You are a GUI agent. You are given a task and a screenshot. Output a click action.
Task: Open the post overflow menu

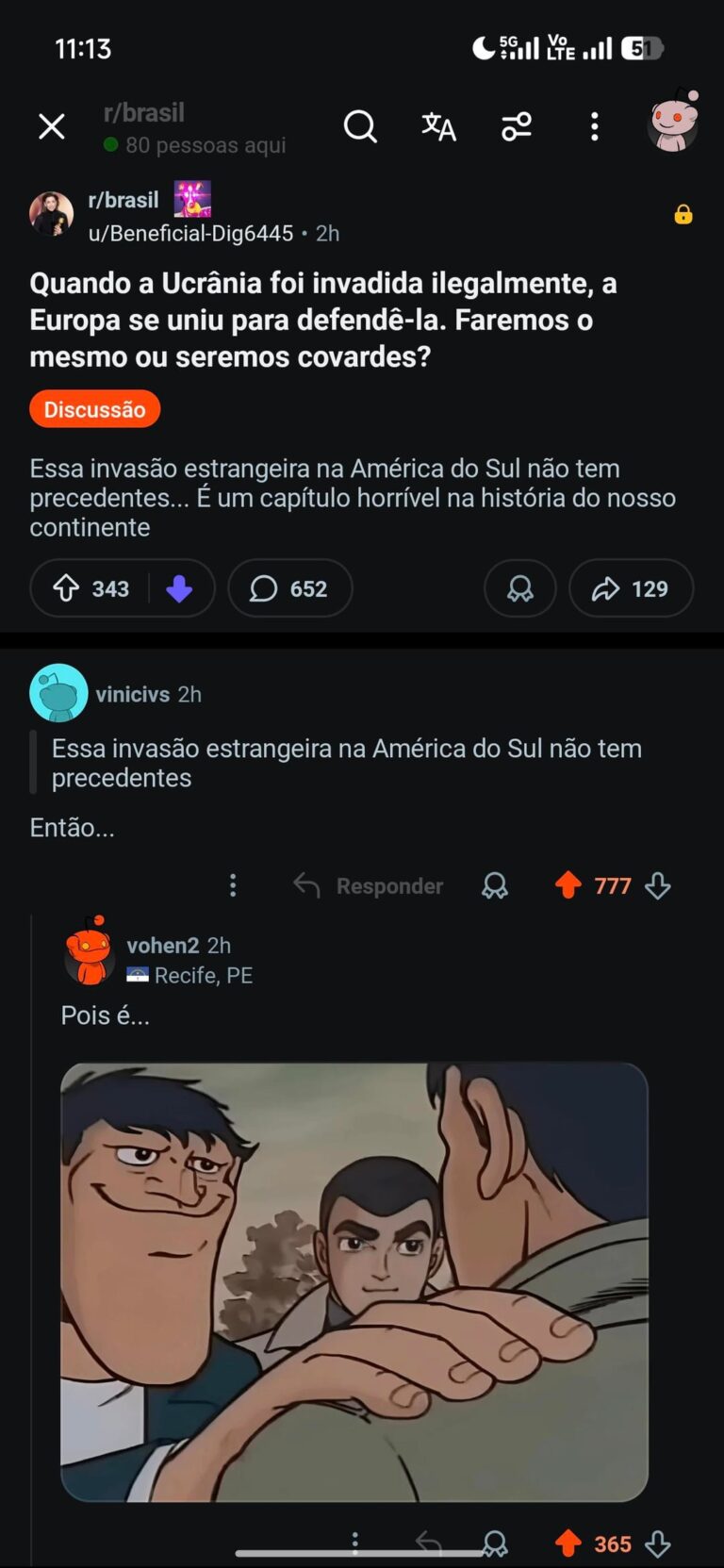(x=594, y=126)
